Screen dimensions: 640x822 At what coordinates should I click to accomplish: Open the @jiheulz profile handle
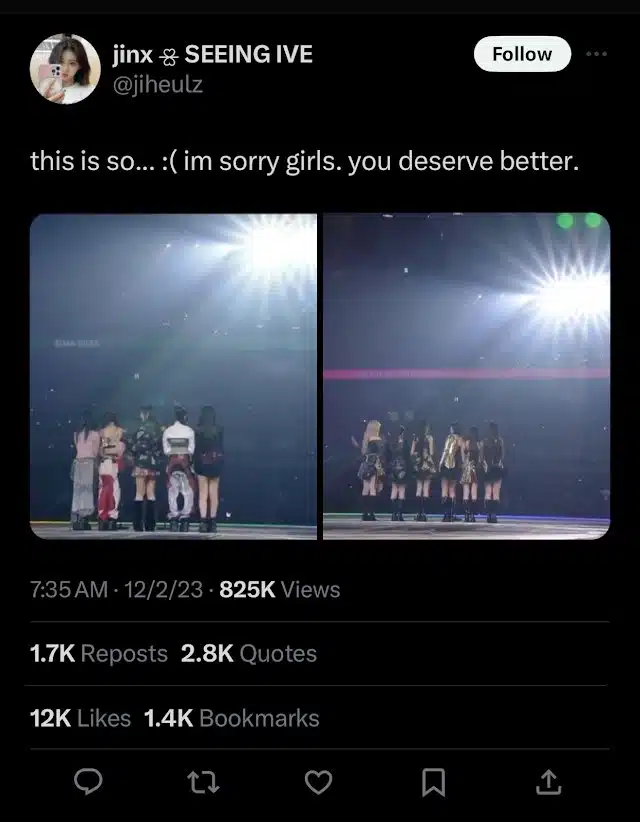(x=159, y=84)
